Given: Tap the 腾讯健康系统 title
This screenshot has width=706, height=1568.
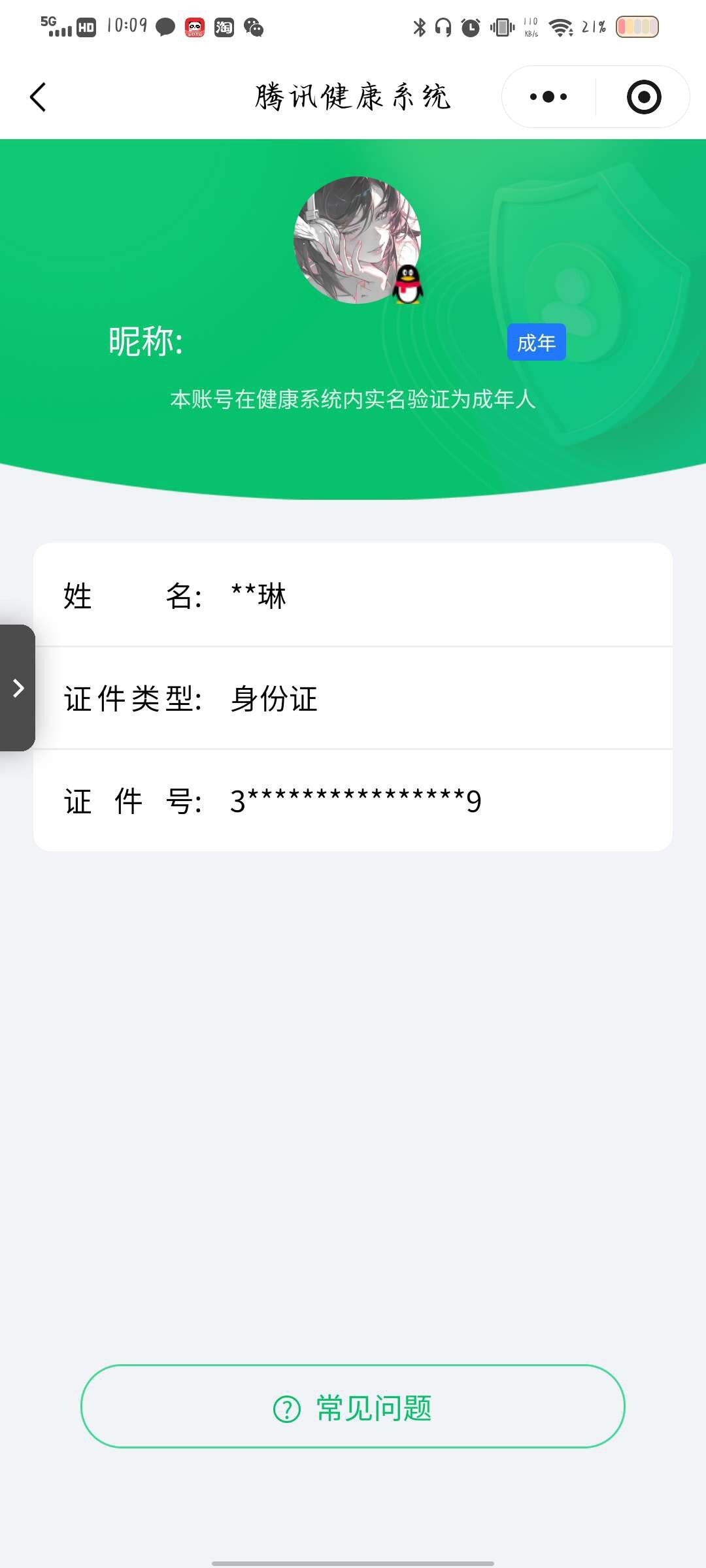Looking at the screenshot, I should 353,97.
